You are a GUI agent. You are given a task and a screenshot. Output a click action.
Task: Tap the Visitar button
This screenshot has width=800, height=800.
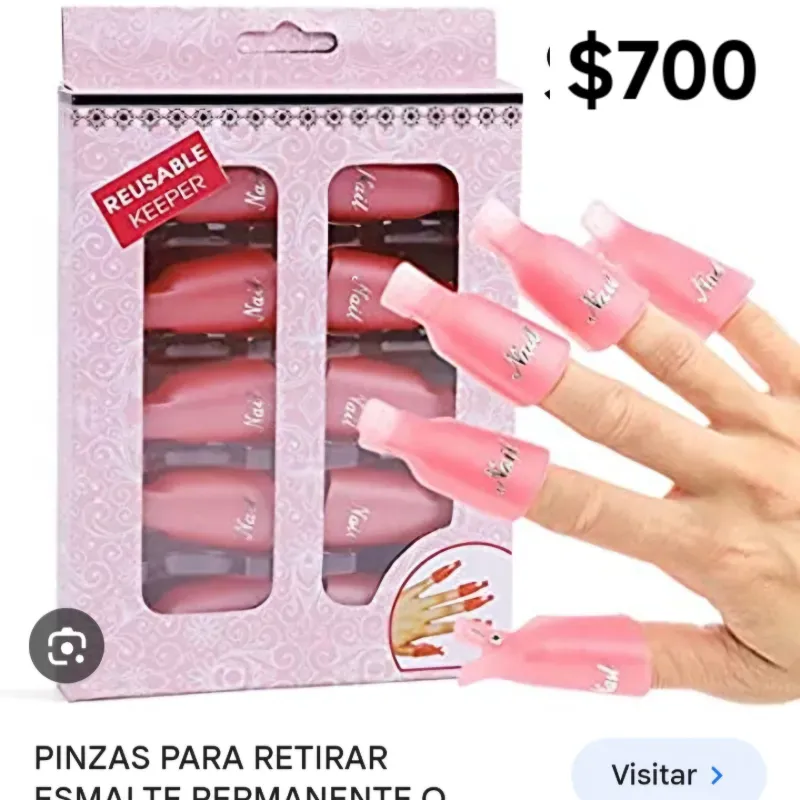667,774
